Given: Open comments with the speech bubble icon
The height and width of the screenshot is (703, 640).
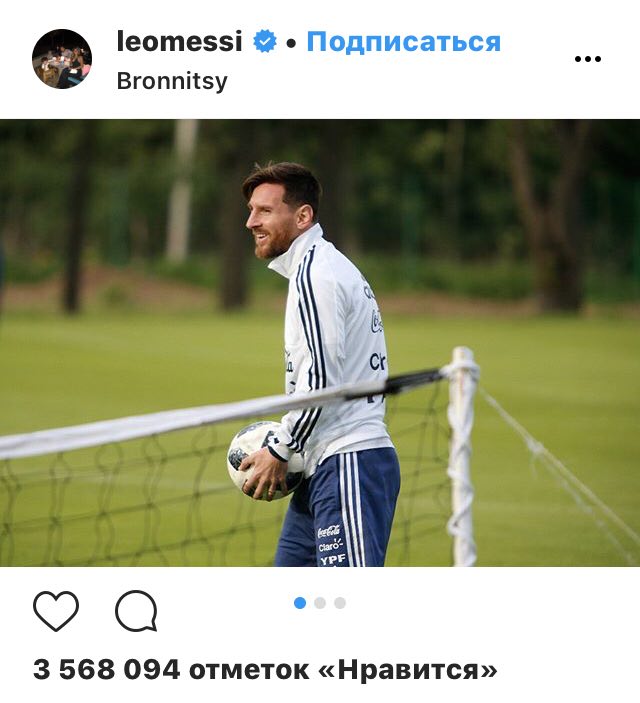Looking at the screenshot, I should tap(136, 611).
